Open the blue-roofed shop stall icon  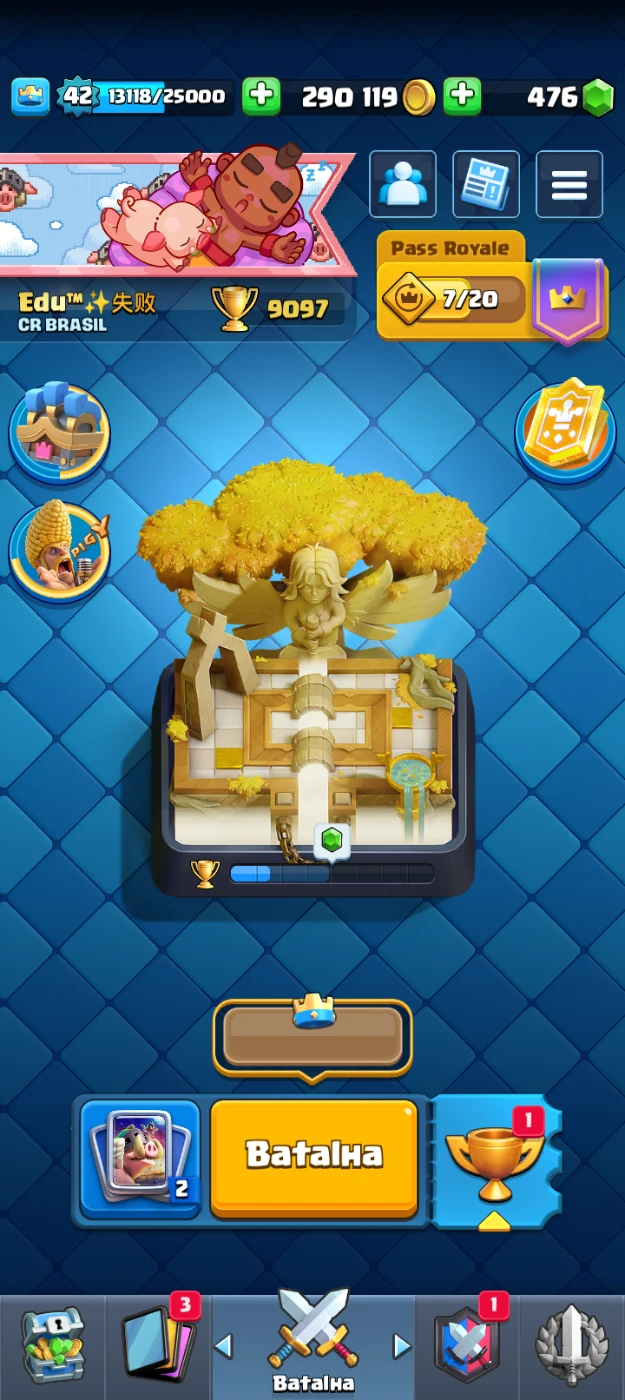pyautogui.click(x=60, y=430)
